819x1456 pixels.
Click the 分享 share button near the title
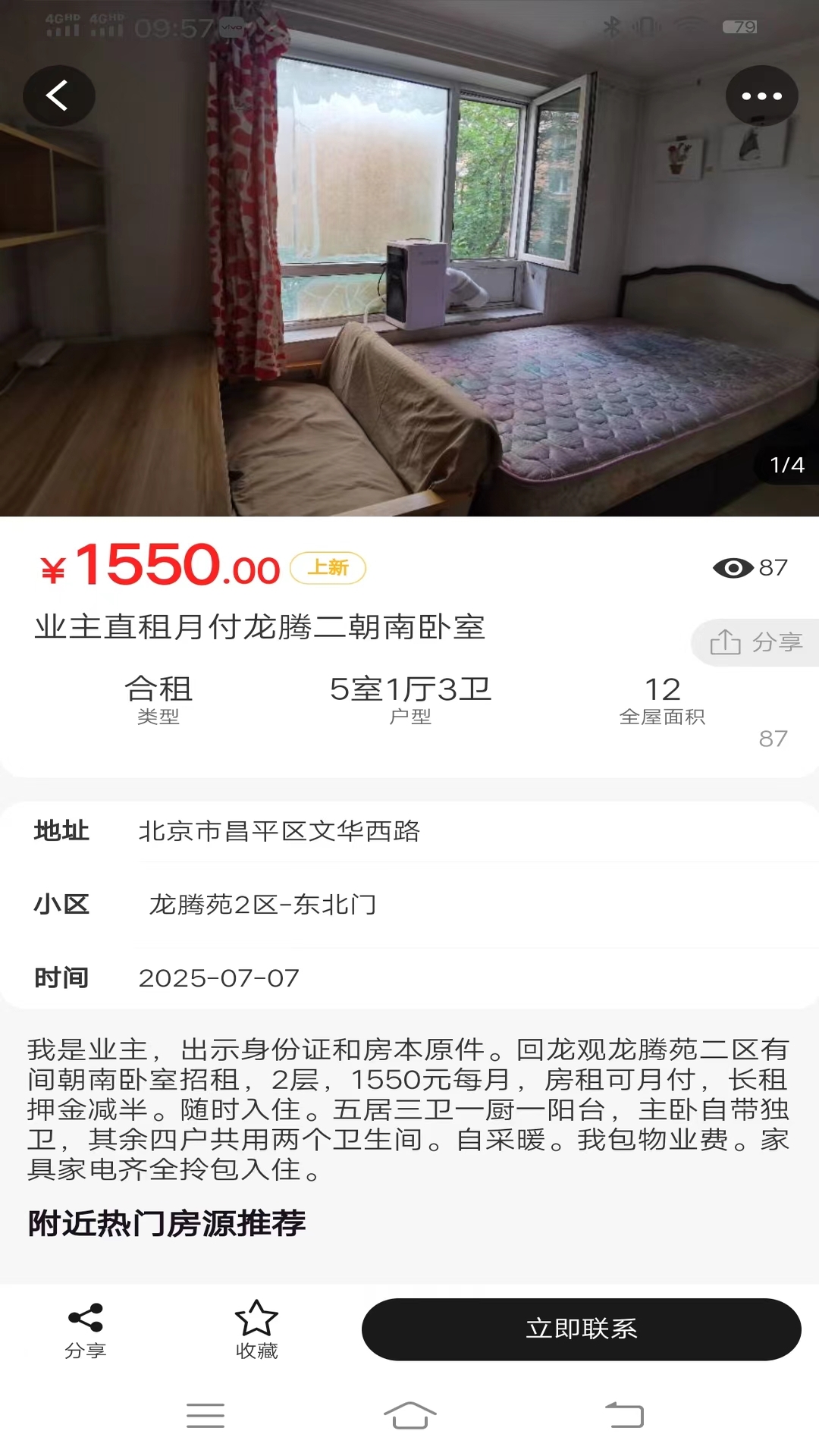click(754, 642)
